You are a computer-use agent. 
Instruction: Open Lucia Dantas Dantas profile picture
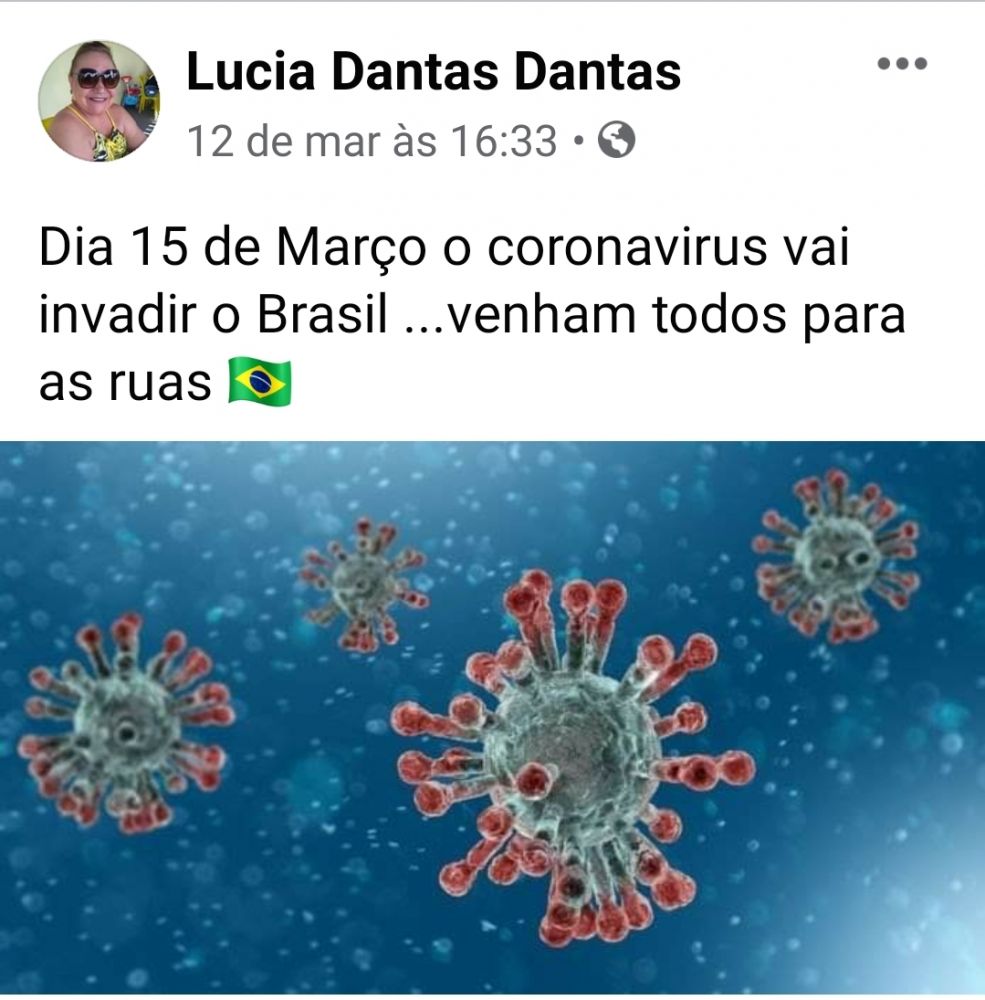tap(97, 101)
